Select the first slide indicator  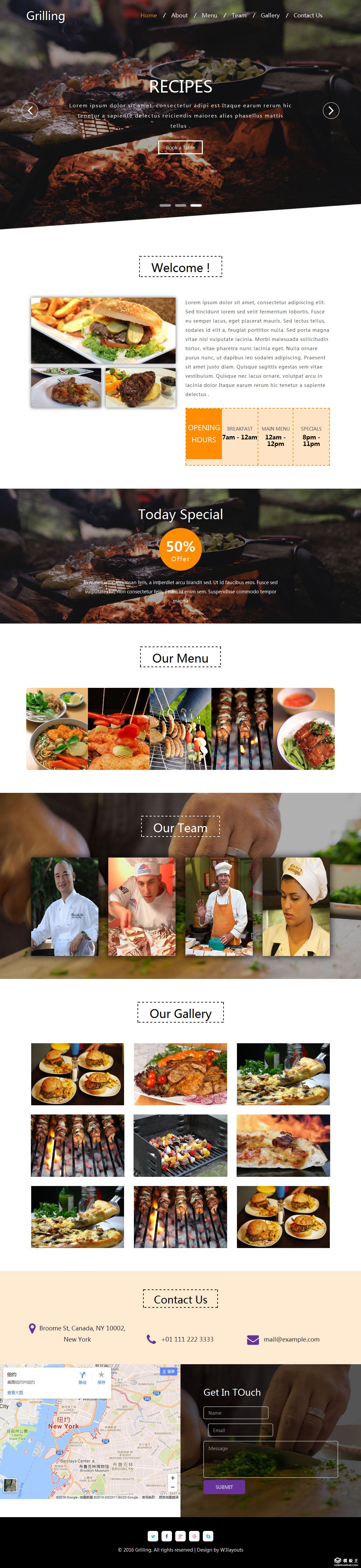[x=165, y=205]
